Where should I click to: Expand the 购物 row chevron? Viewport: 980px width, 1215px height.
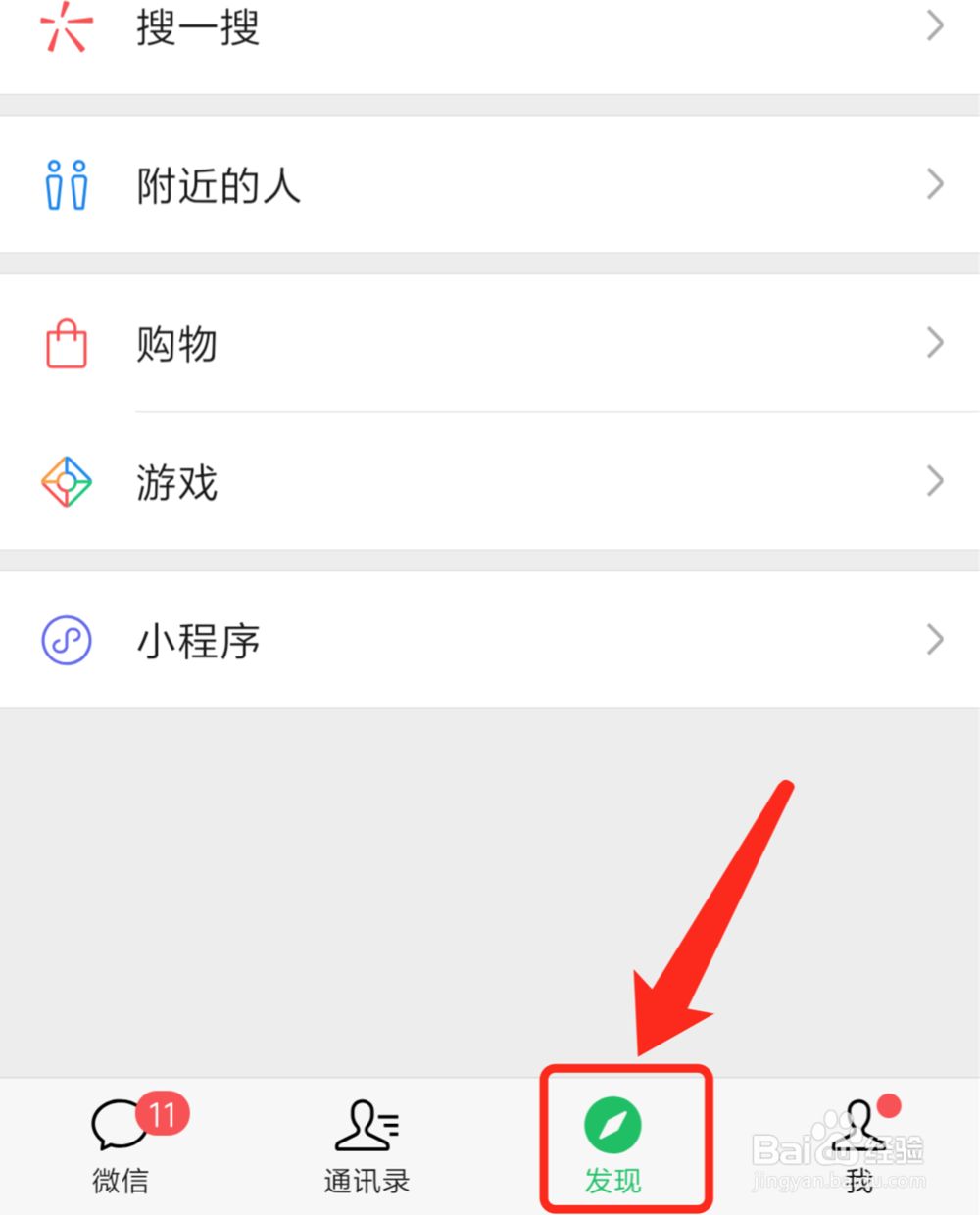[934, 342]
